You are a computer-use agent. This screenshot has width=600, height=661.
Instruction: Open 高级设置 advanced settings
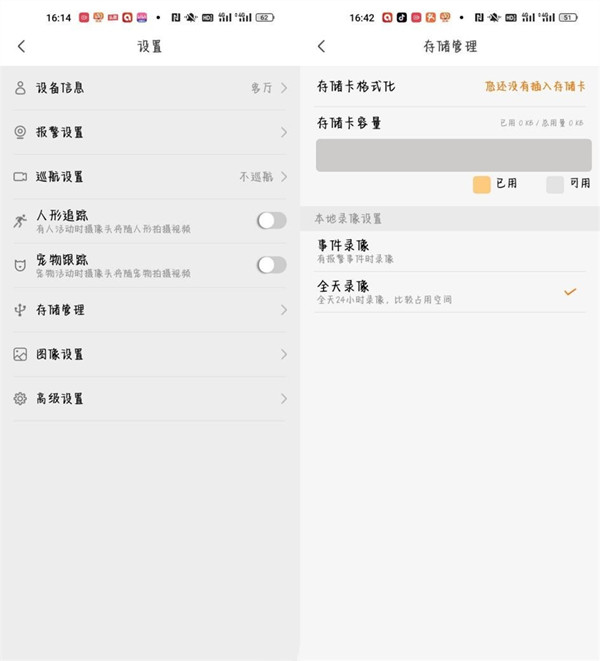coord(150,398)
